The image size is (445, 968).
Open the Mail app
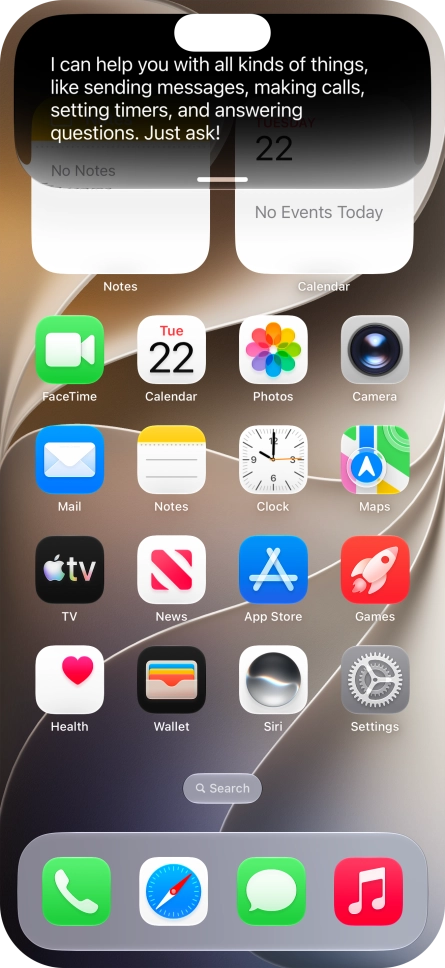[x=69, y=459]
